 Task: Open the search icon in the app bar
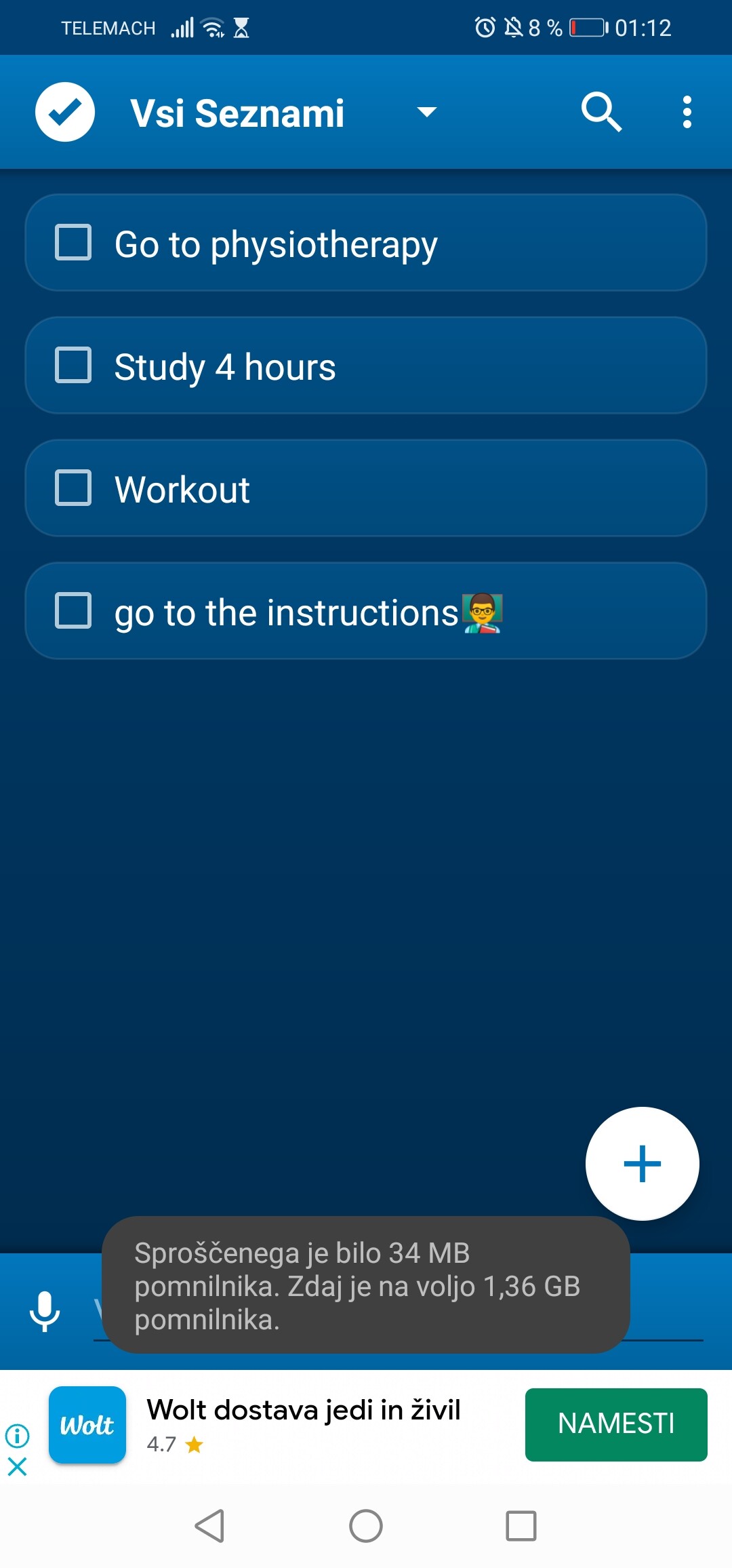[601, 112]
